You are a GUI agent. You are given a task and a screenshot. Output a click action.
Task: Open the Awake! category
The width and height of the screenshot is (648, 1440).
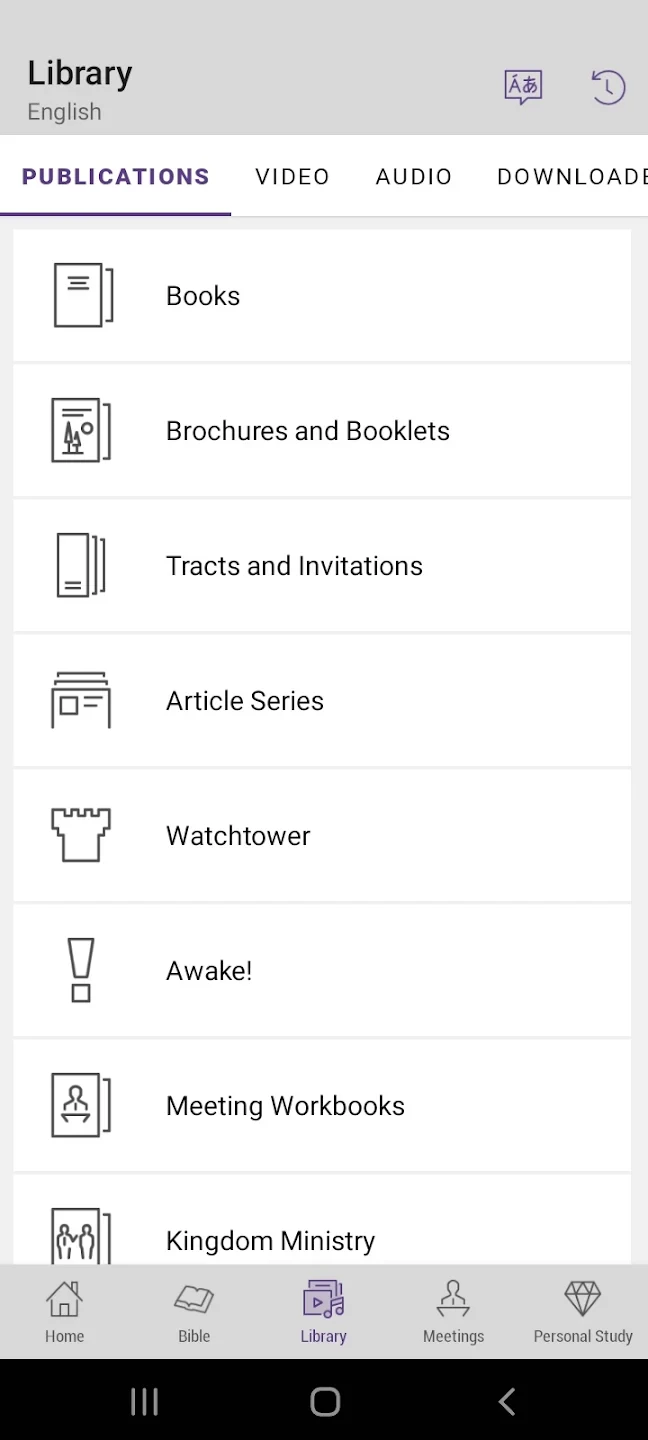click(x=322, y=971)
